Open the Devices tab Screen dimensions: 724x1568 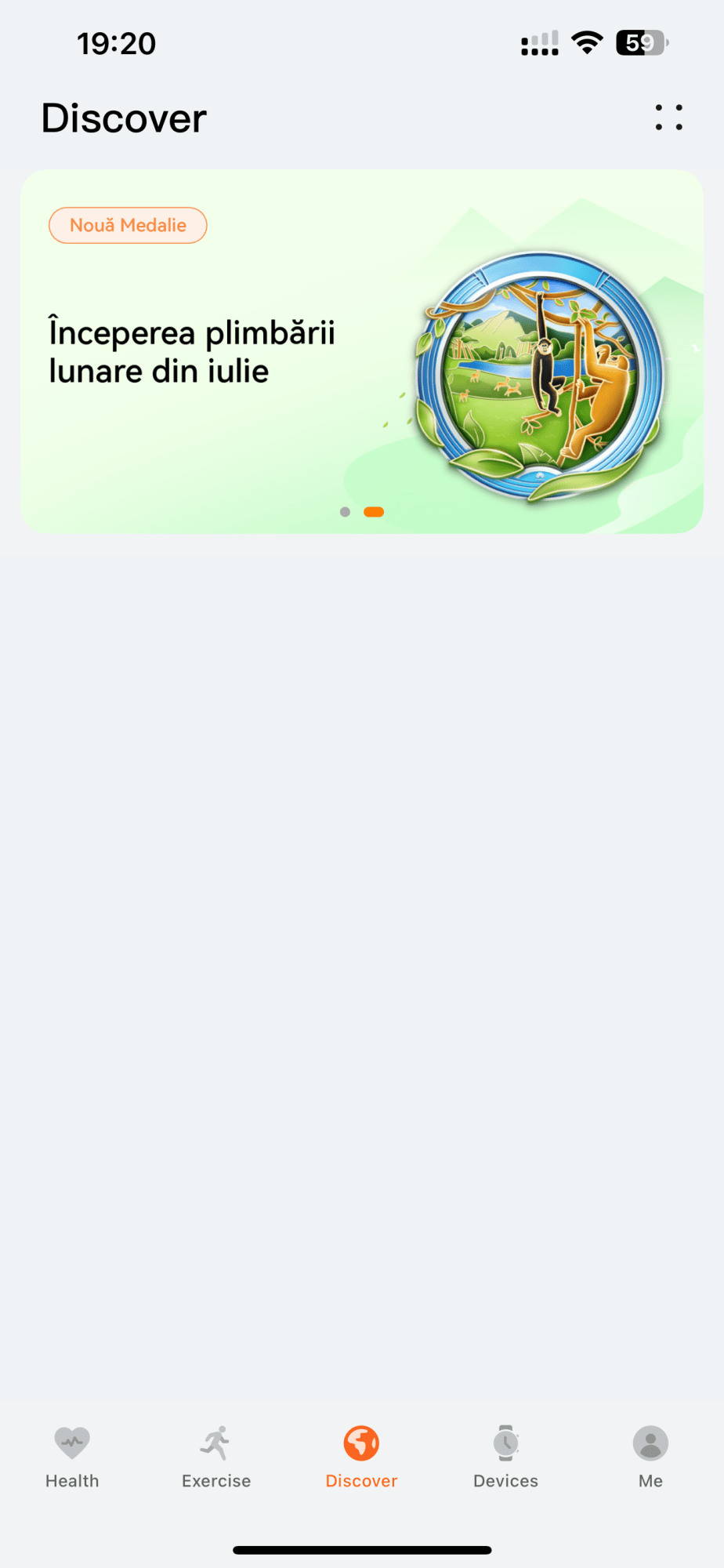pyautogui.click(x=506, y=1458)
